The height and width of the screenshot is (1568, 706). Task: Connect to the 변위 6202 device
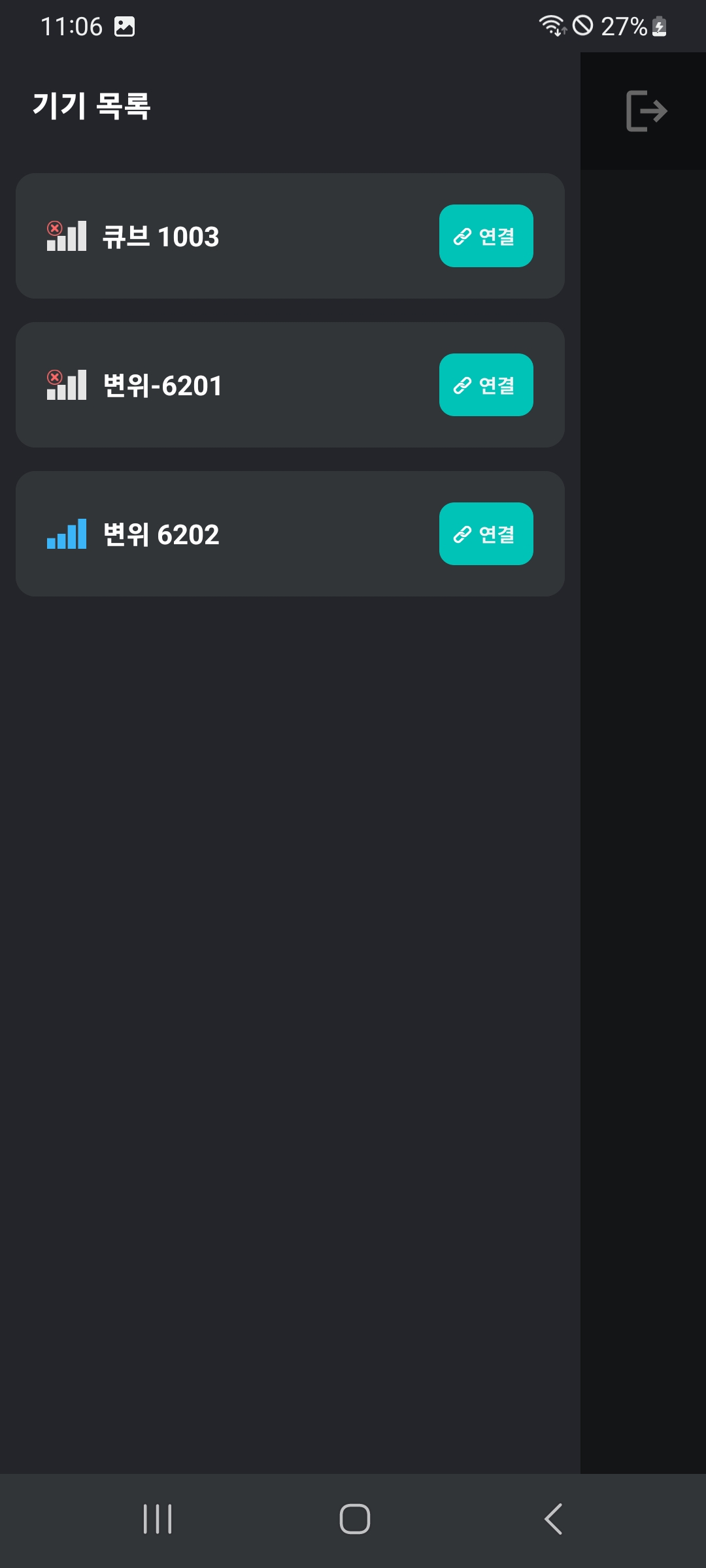point(486,534)
